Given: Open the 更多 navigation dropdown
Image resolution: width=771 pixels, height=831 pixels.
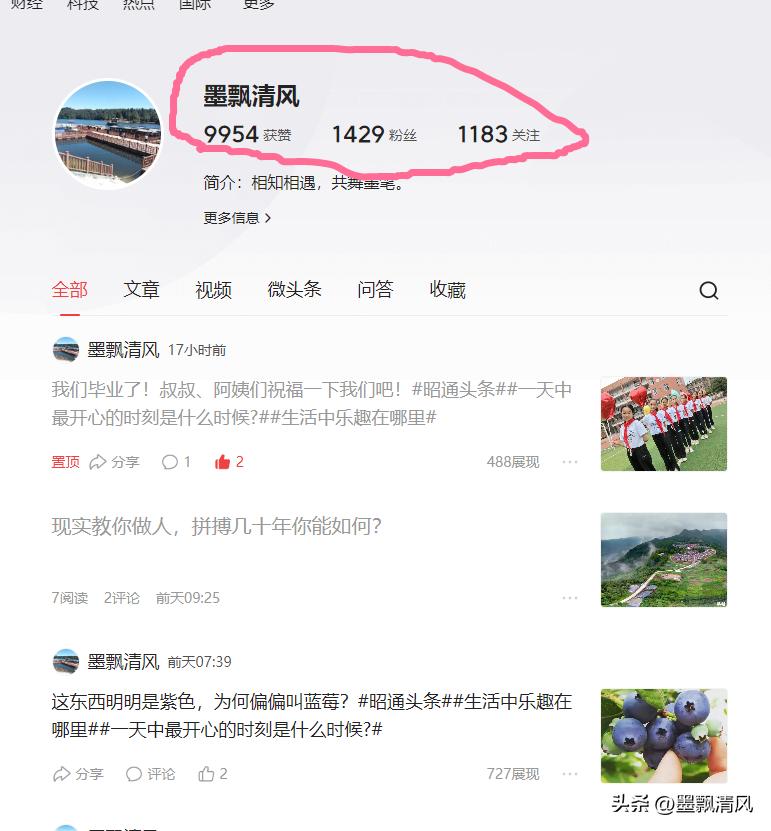Looking at the screenshot, I should click(x=257, y=5).
